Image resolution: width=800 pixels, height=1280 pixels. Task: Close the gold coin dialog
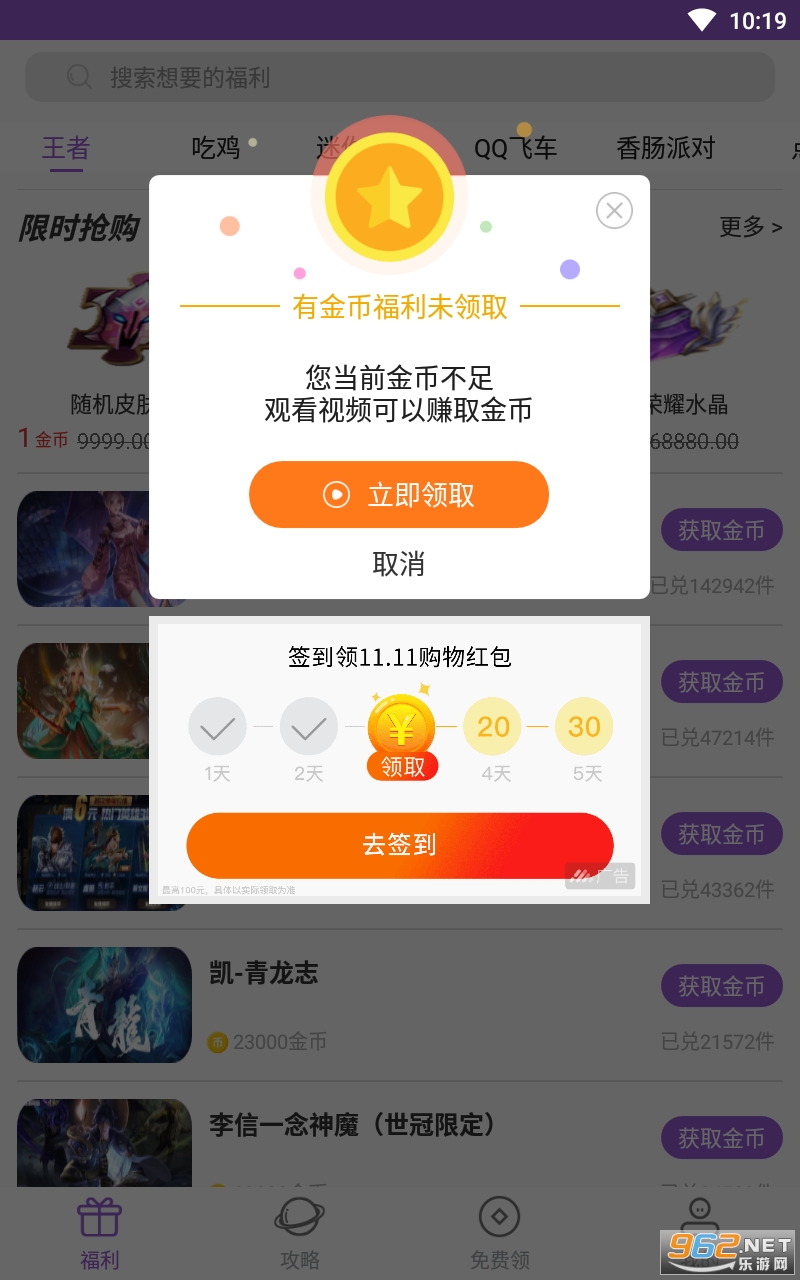click(x=614, y=211)
